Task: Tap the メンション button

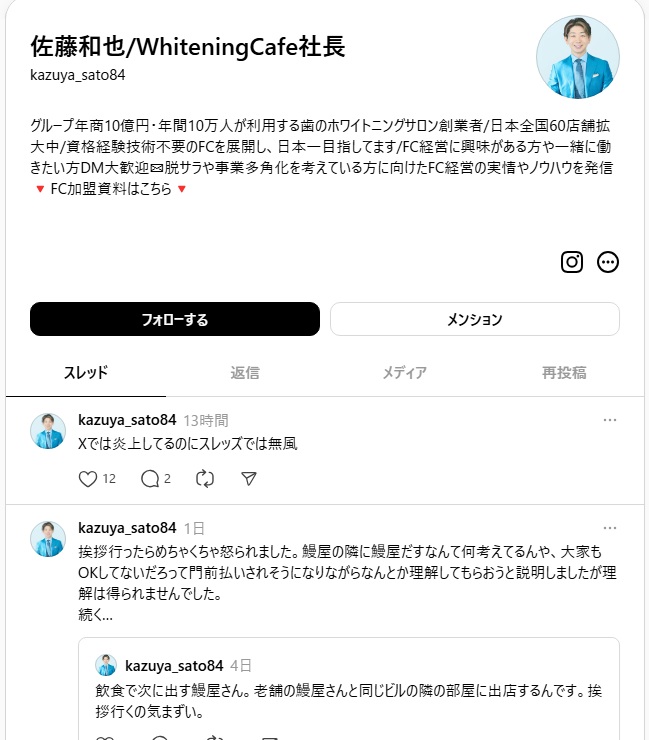Action: (475, 319)
